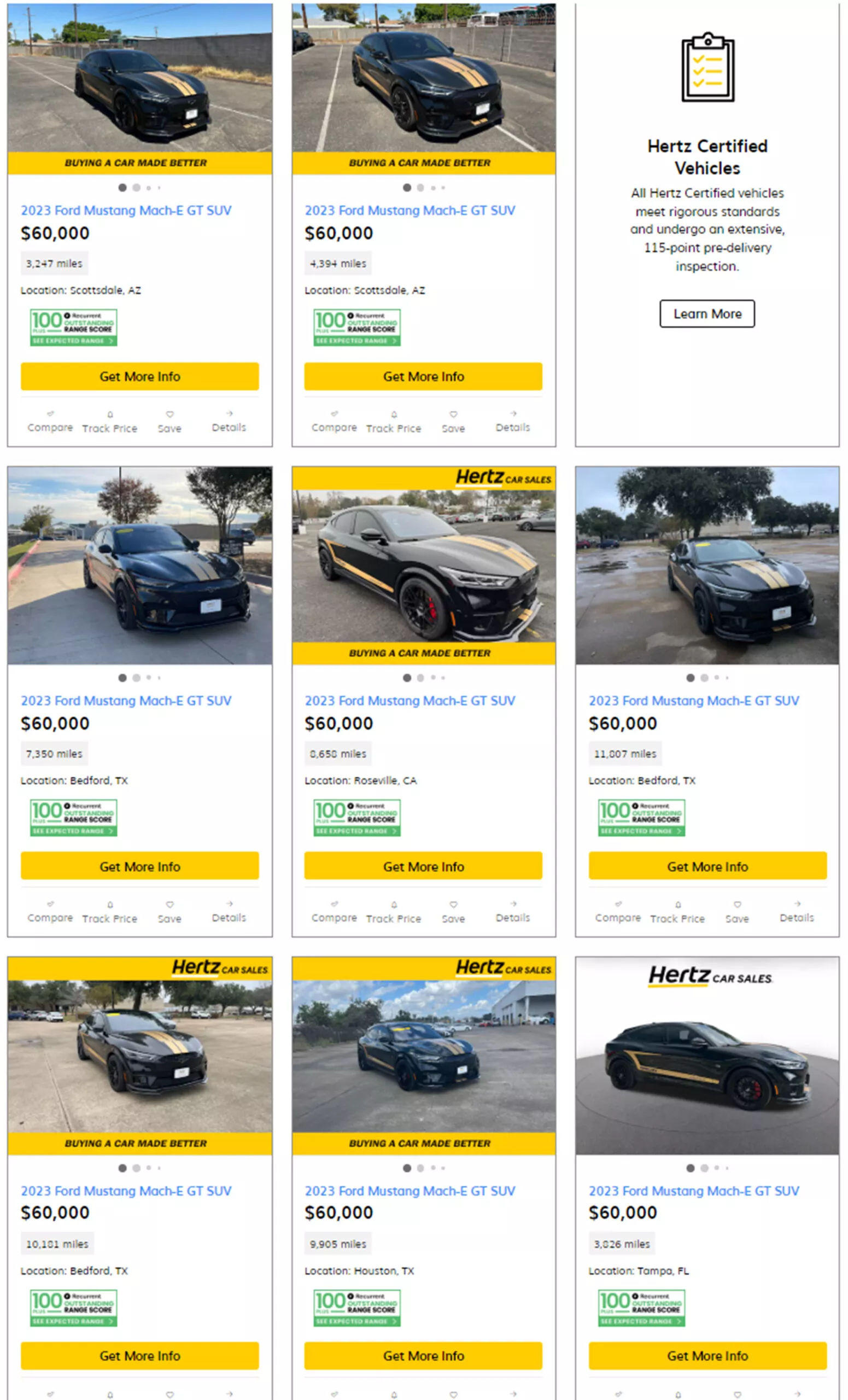
Task: Track price of the 4,394 miles Mustang
Action: pos(393,423)
